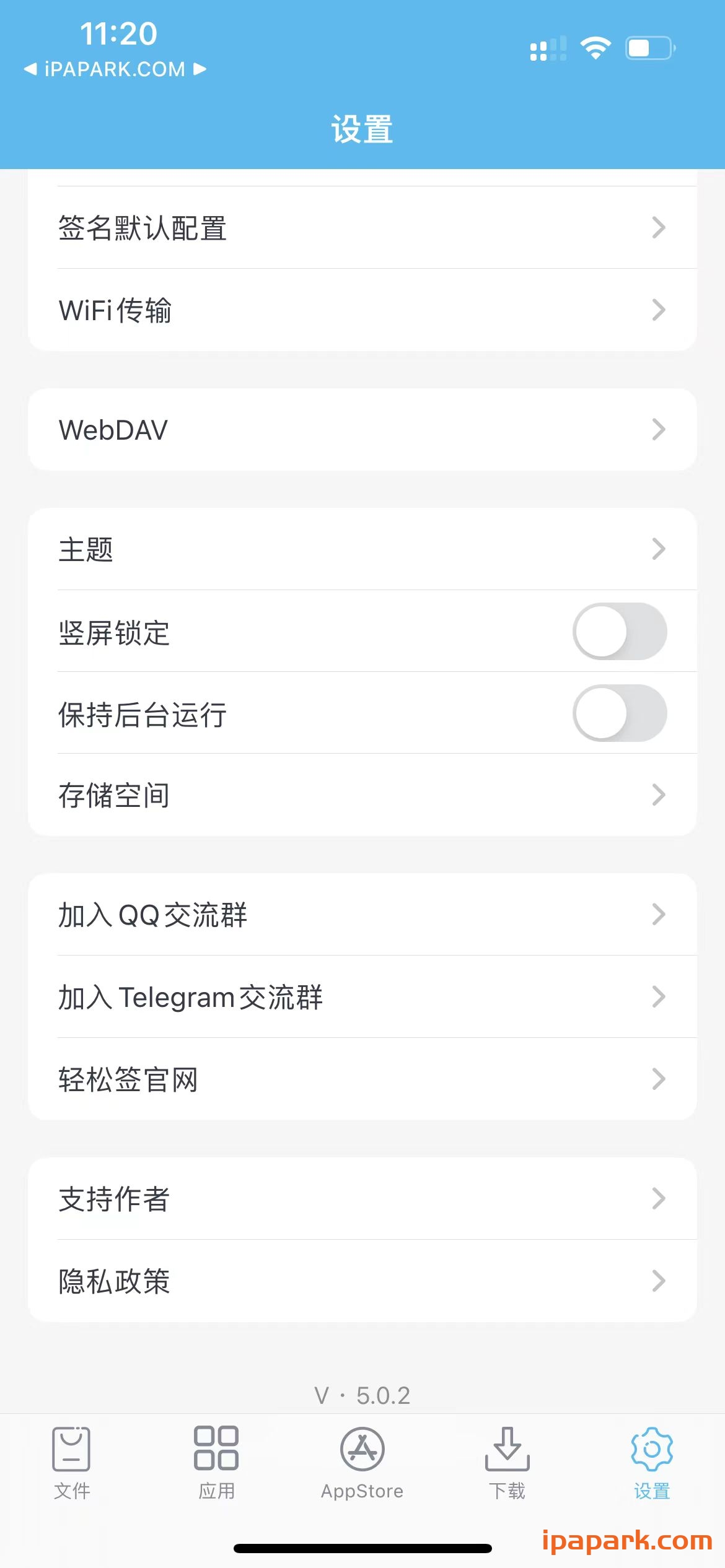Open the 轻松签官网 official website
The height and width of the screenshot is (1568, 725).
(362, 1078)
